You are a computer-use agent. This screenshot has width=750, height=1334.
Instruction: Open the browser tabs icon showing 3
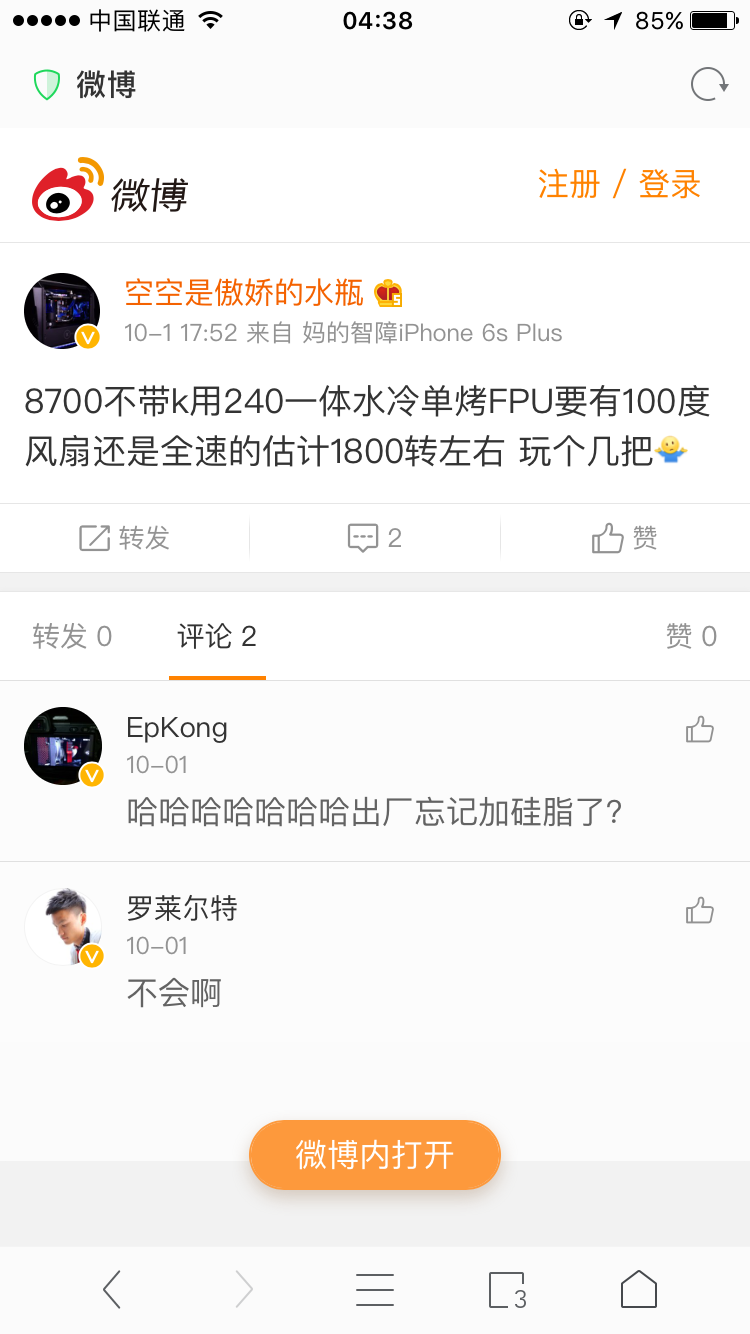506,1289
